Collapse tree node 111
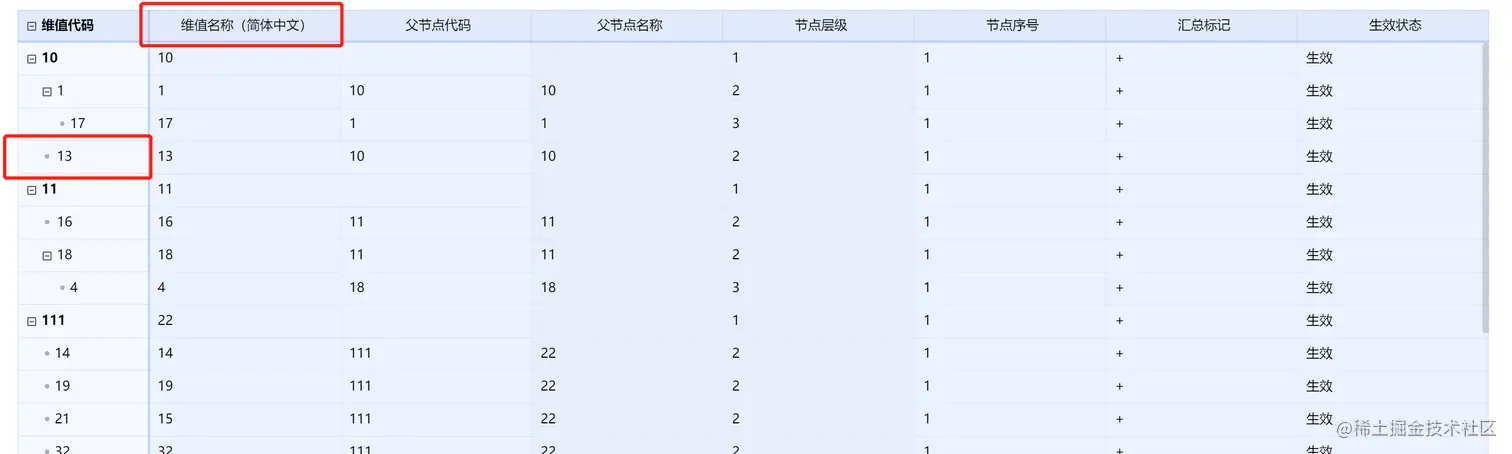The height and width of the screenshot is (454, 1512). pos(32,321)
